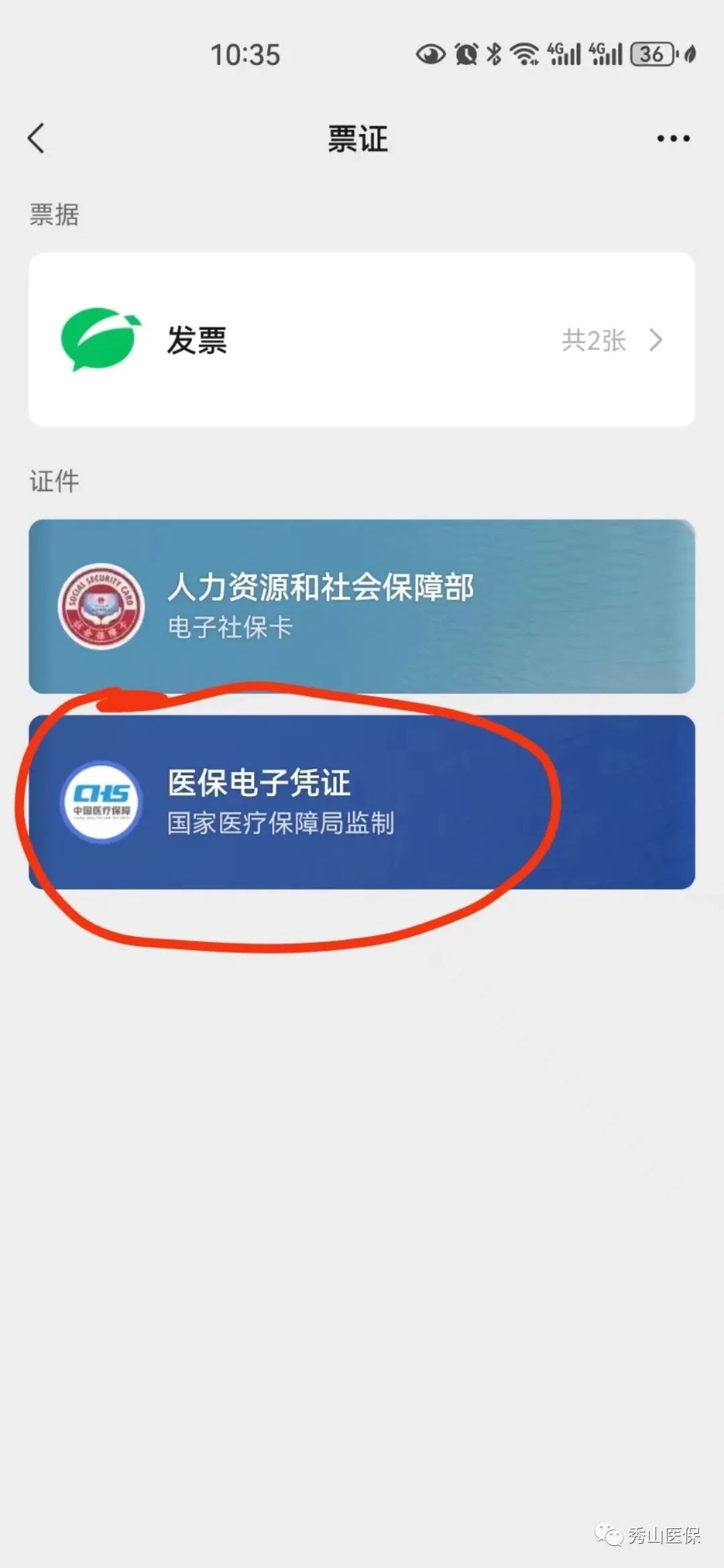Open the three-dot overflow menu
This screenshot has width=724, height=1568.
(673, 139)
